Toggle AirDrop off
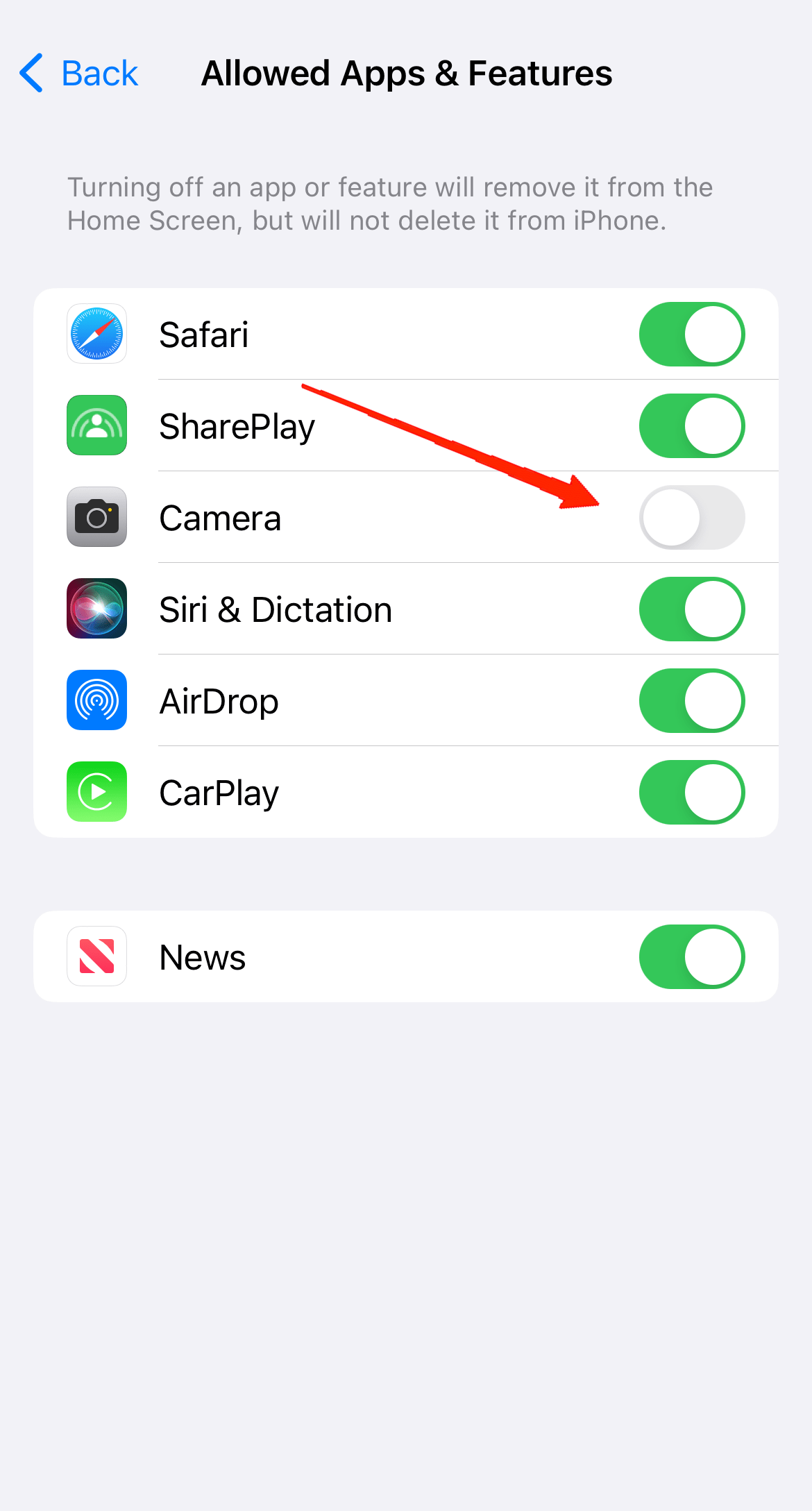812x1511 pixels. [x=691, y=700]
